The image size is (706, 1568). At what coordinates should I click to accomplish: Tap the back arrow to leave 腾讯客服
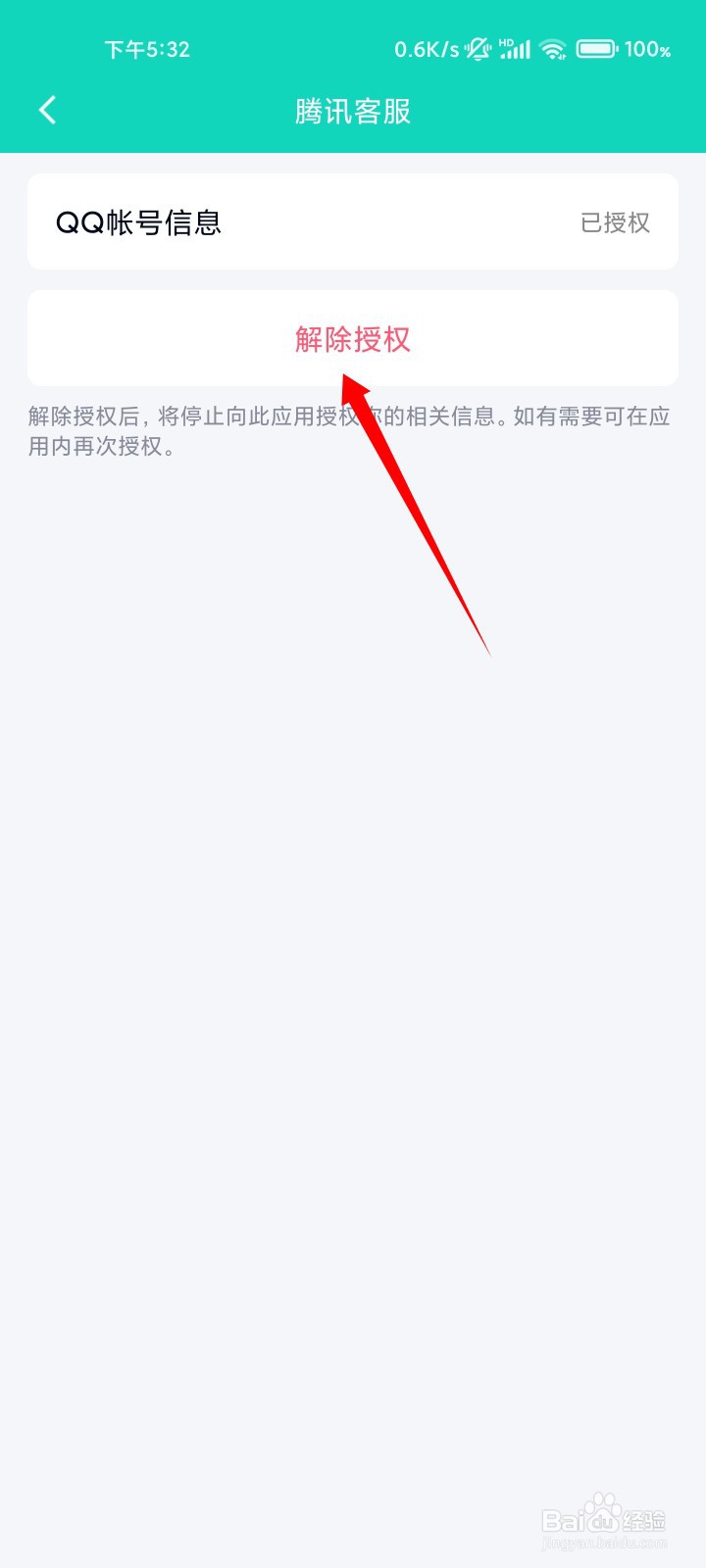coord(47,110)
